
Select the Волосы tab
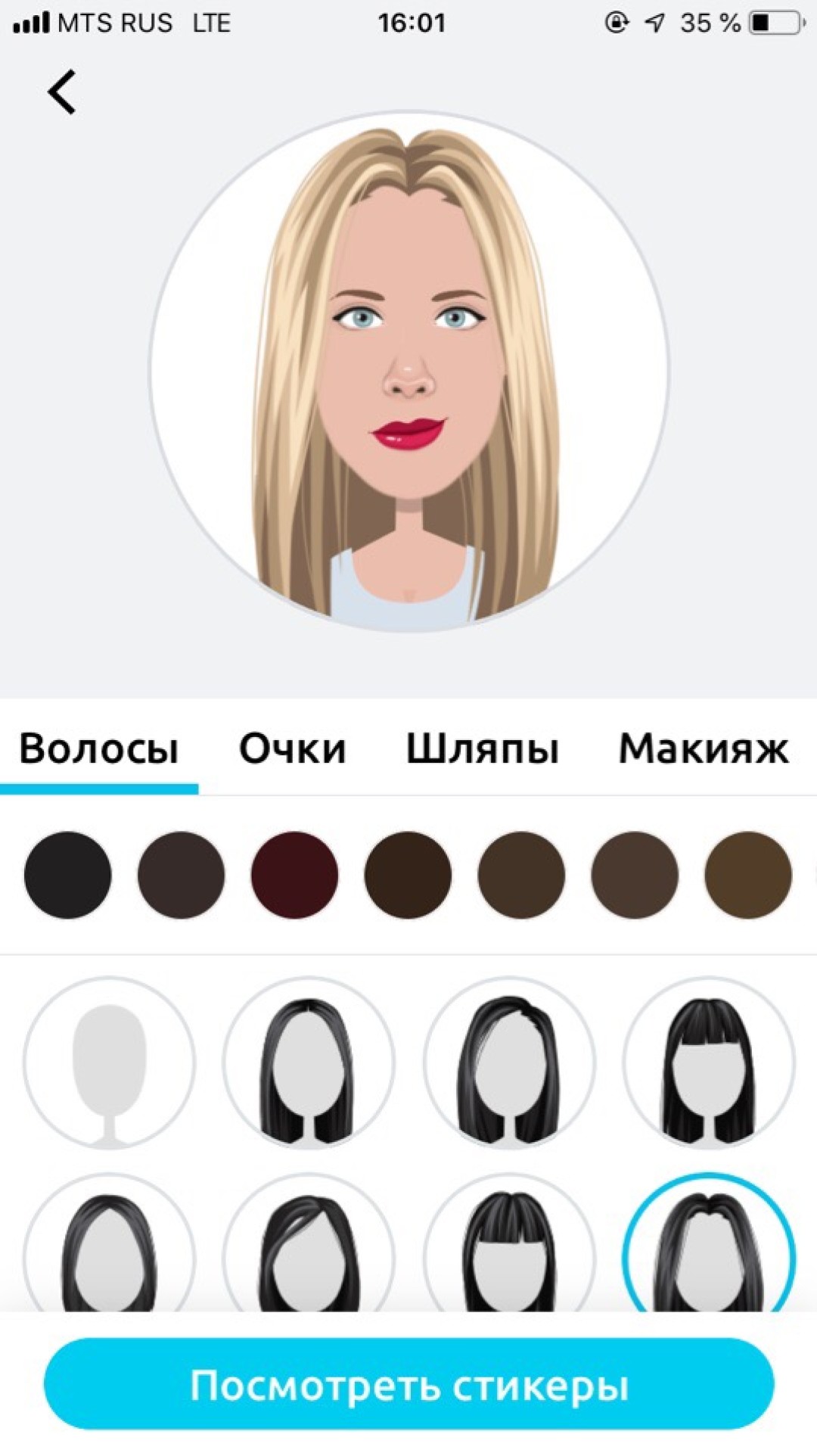point(99,748)
